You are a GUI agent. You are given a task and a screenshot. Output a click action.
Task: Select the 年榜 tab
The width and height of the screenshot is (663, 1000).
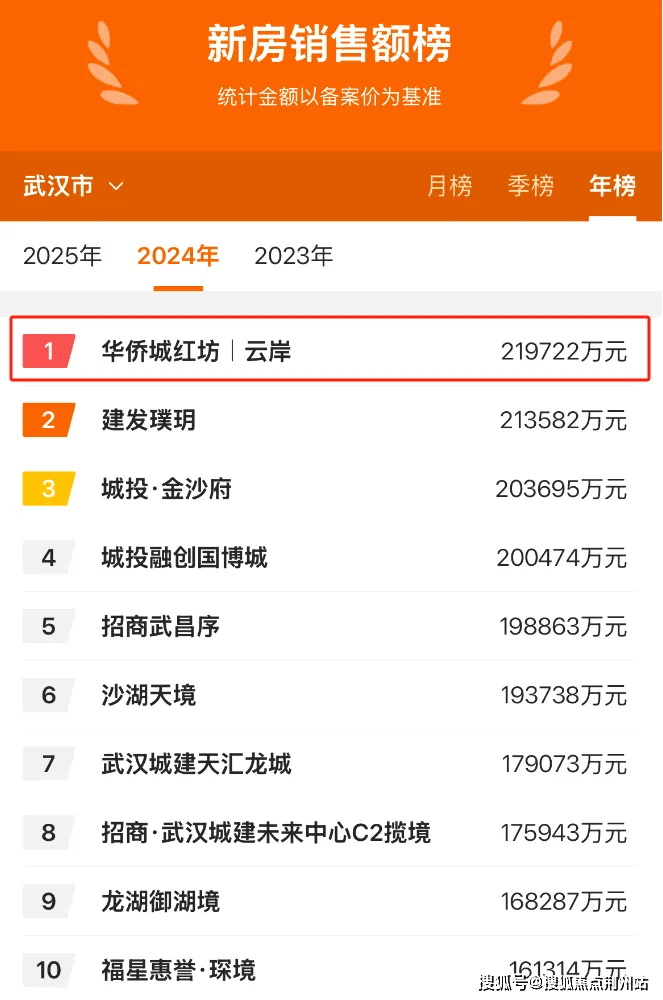click(611, 186)
